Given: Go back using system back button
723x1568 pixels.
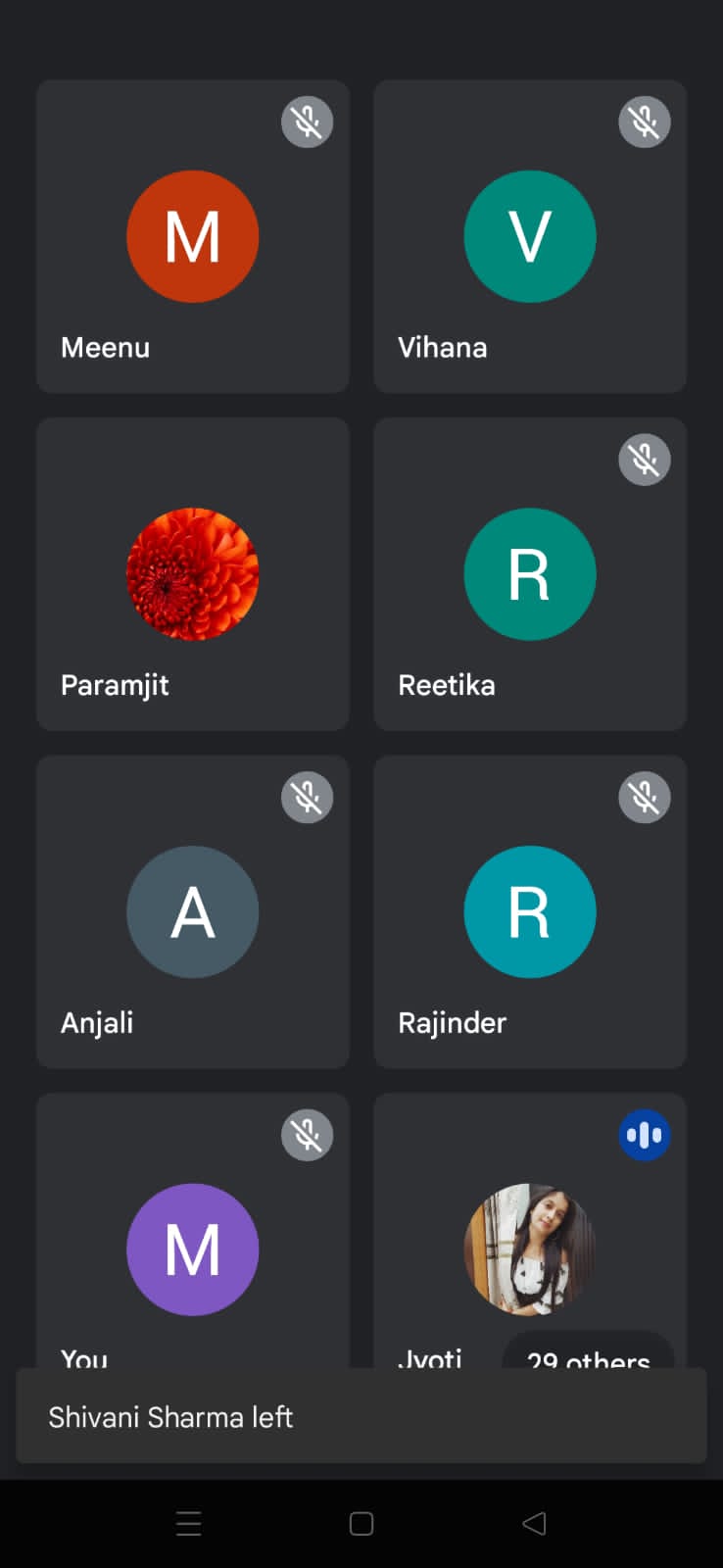Looking at the screenshot, I should pyautogui.click(x=534, y=1523).
